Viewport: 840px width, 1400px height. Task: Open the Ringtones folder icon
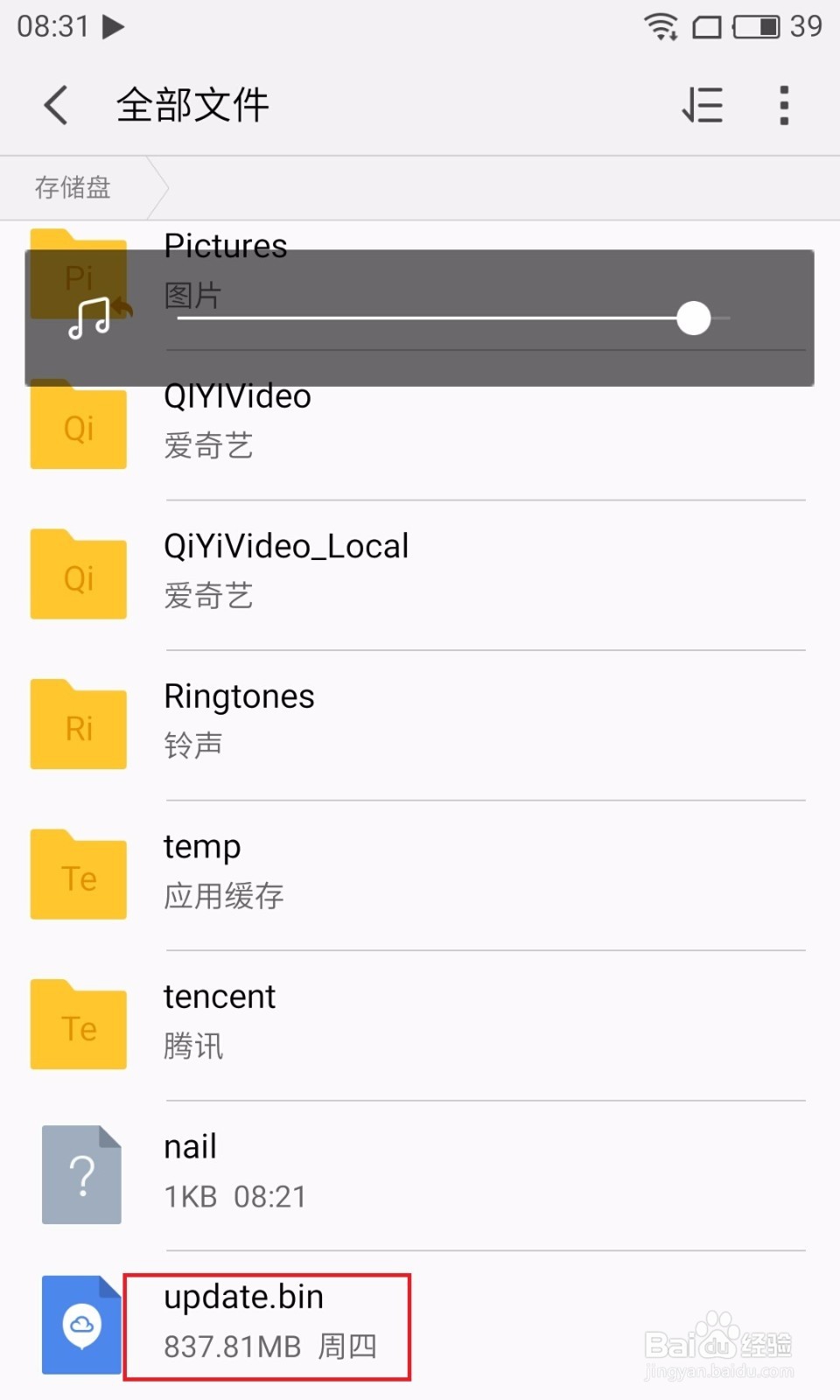[x=79, y=724]
